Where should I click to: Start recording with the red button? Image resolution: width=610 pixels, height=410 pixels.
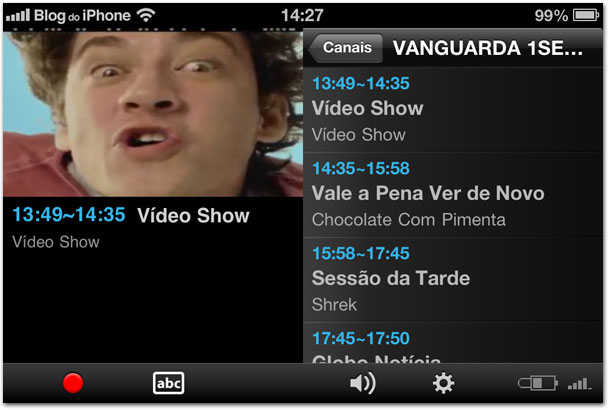point(72,382)
